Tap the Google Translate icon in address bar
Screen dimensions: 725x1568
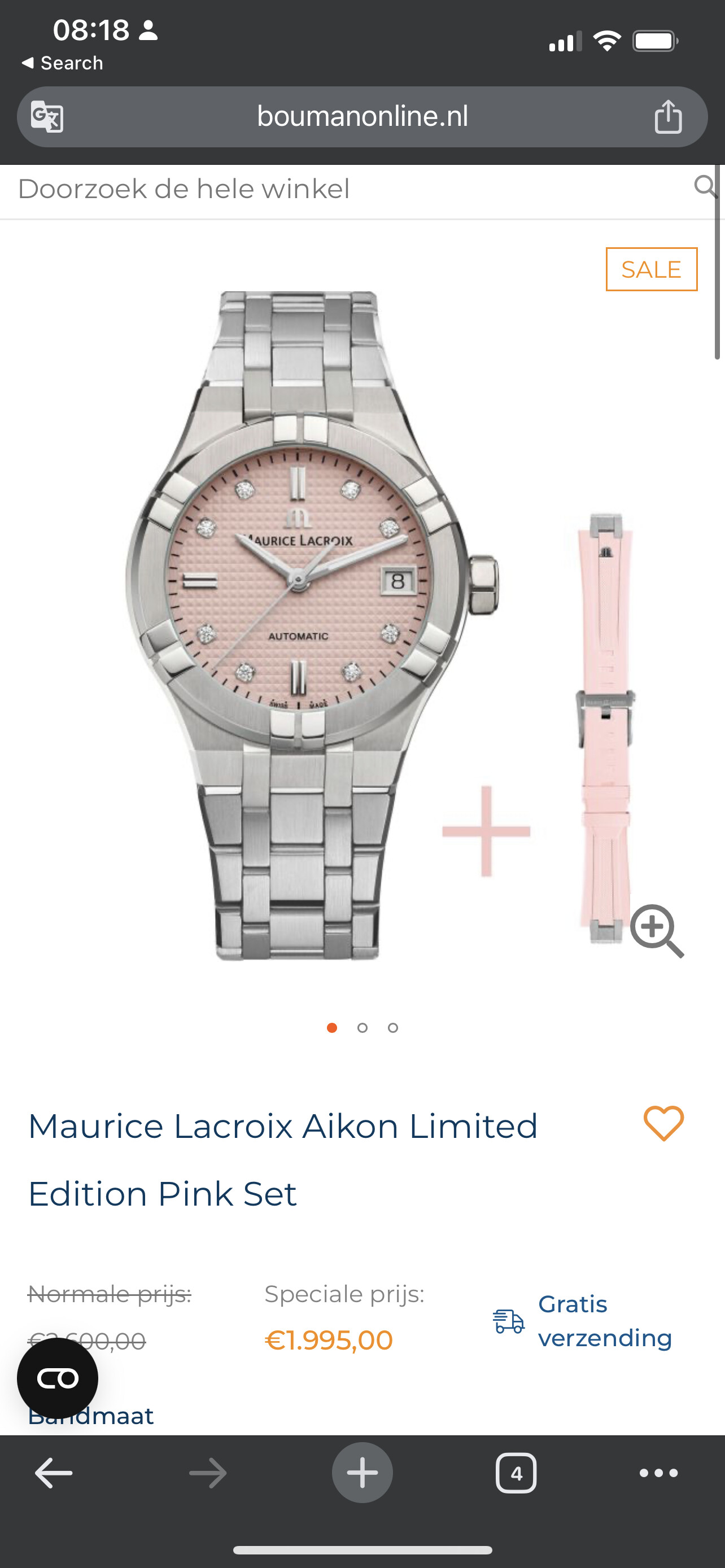click(x=47, y=116)
